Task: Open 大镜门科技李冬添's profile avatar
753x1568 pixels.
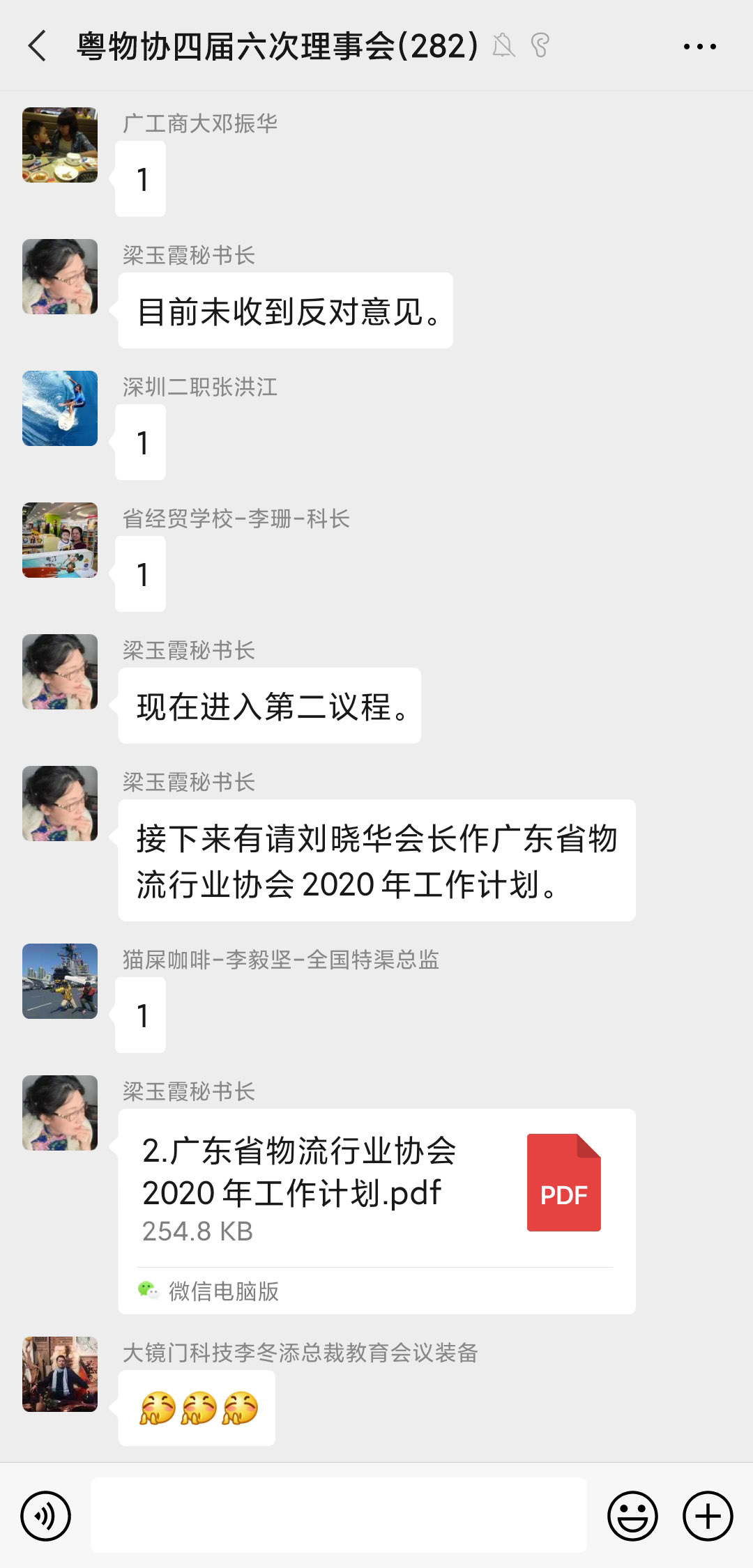Action: click(x=60, y=1374)
